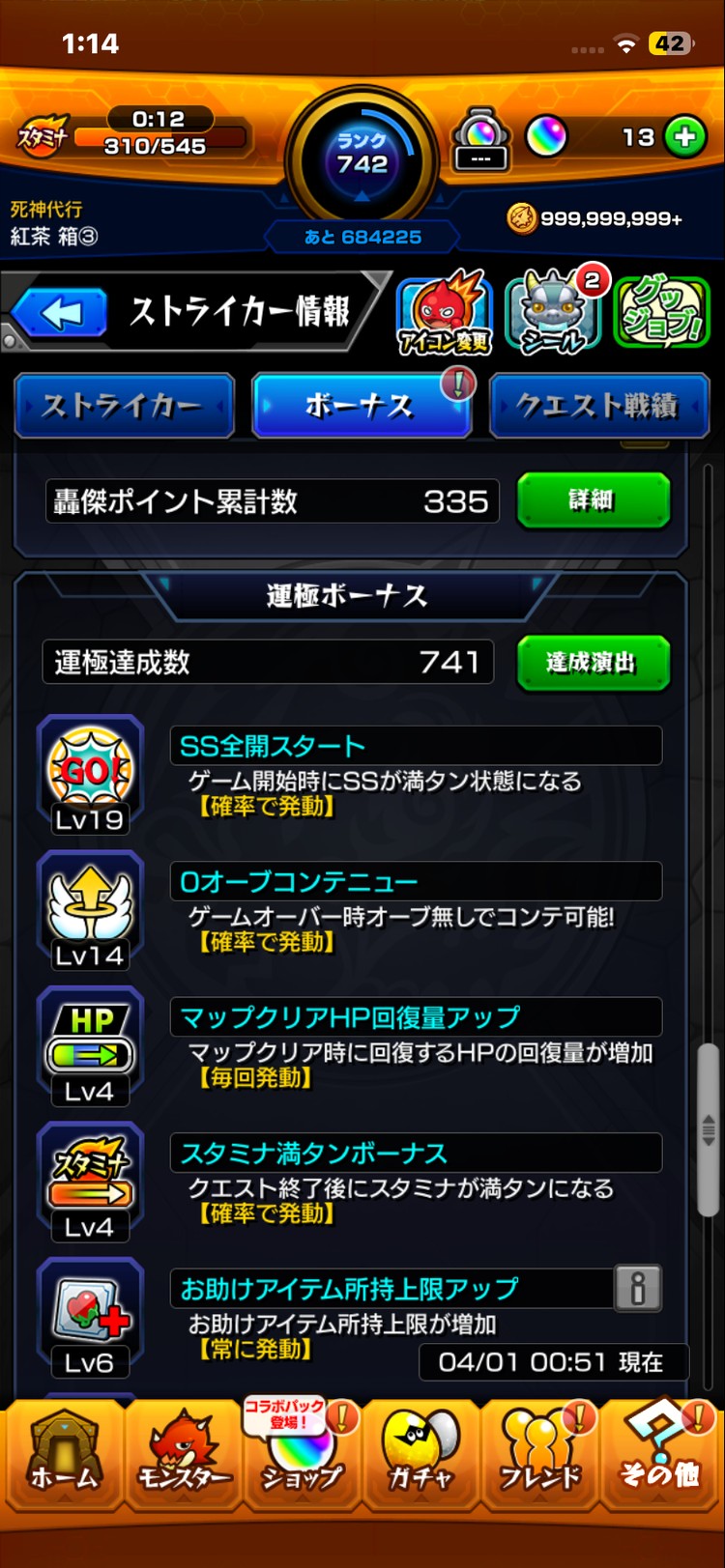
Task: Select the ホーム icon in bottom navigation
Action: tap(64, 1454)
